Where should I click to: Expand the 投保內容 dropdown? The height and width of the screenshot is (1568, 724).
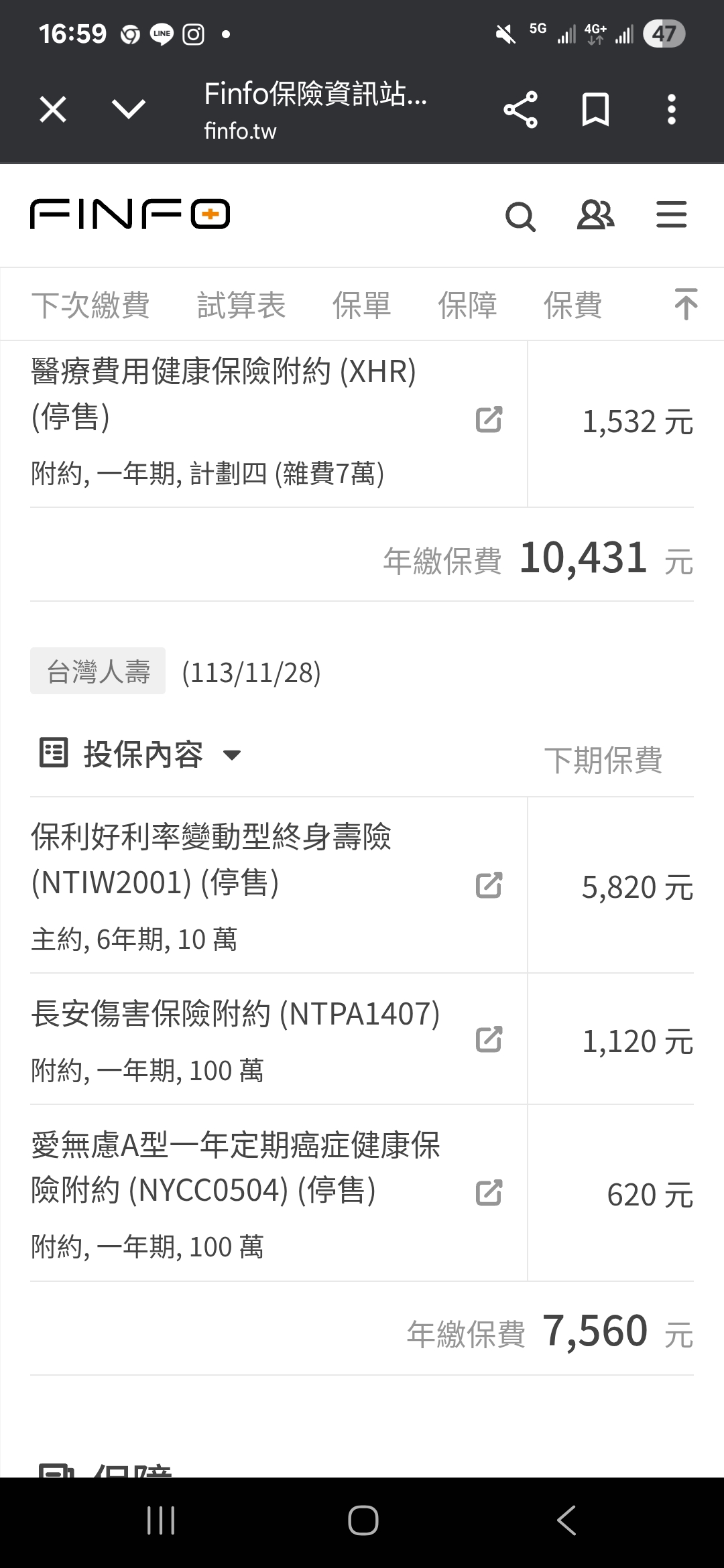[231, 755]
